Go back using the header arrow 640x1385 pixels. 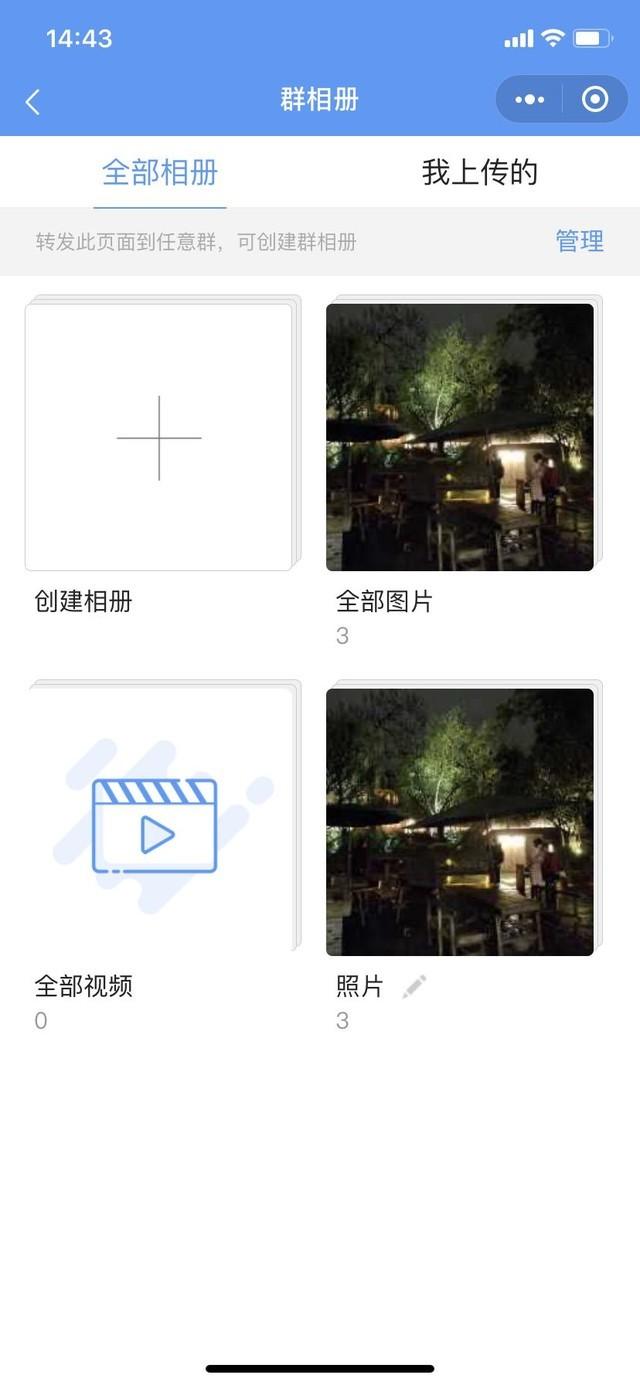pos(33,101)
